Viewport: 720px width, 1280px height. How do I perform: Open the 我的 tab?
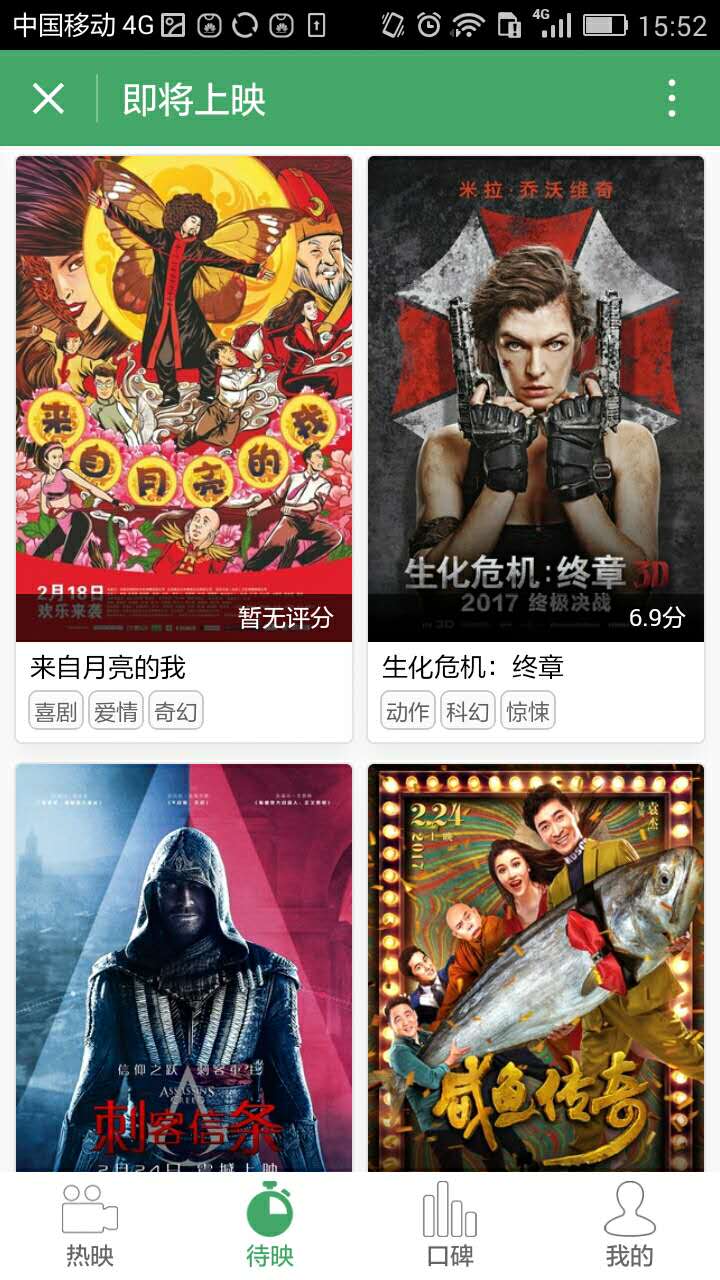click(x=630, y=1226)
